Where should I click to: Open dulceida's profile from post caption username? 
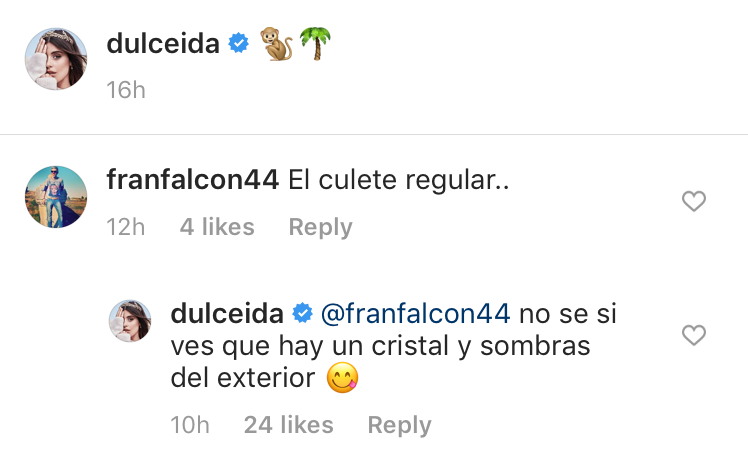click(162, 44)
